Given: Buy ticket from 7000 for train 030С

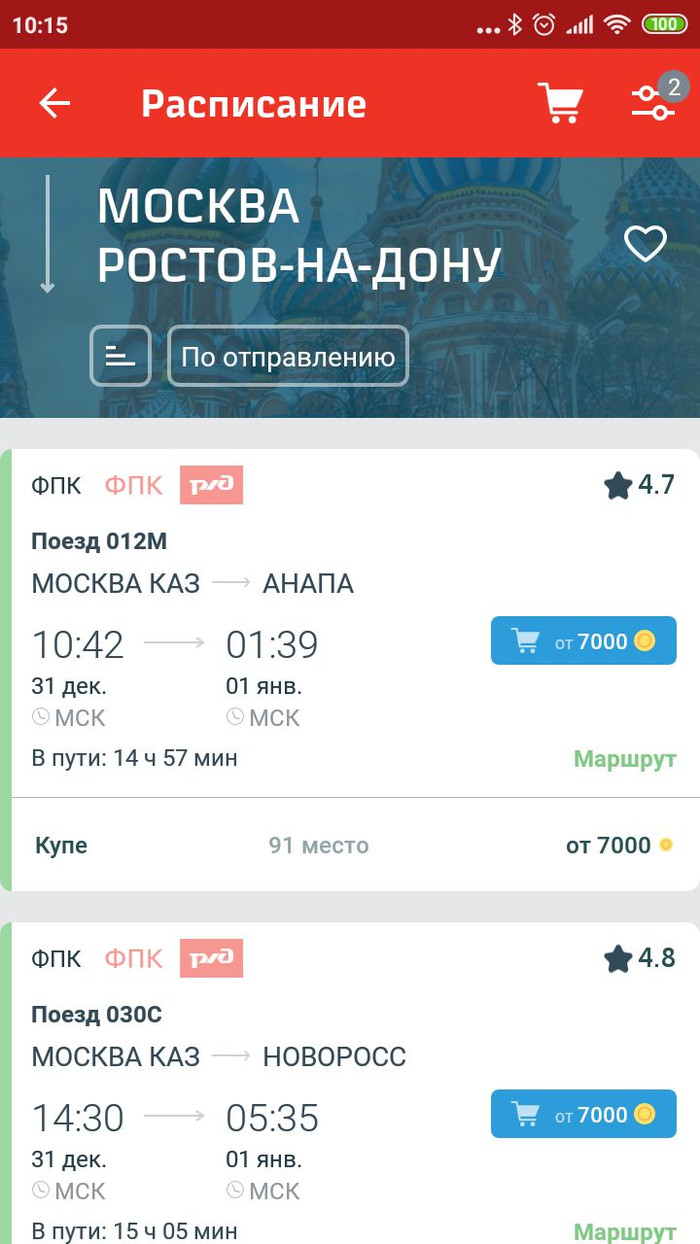Looking at the screenshot, I should pyautogui.click(x=583, y=1114).
